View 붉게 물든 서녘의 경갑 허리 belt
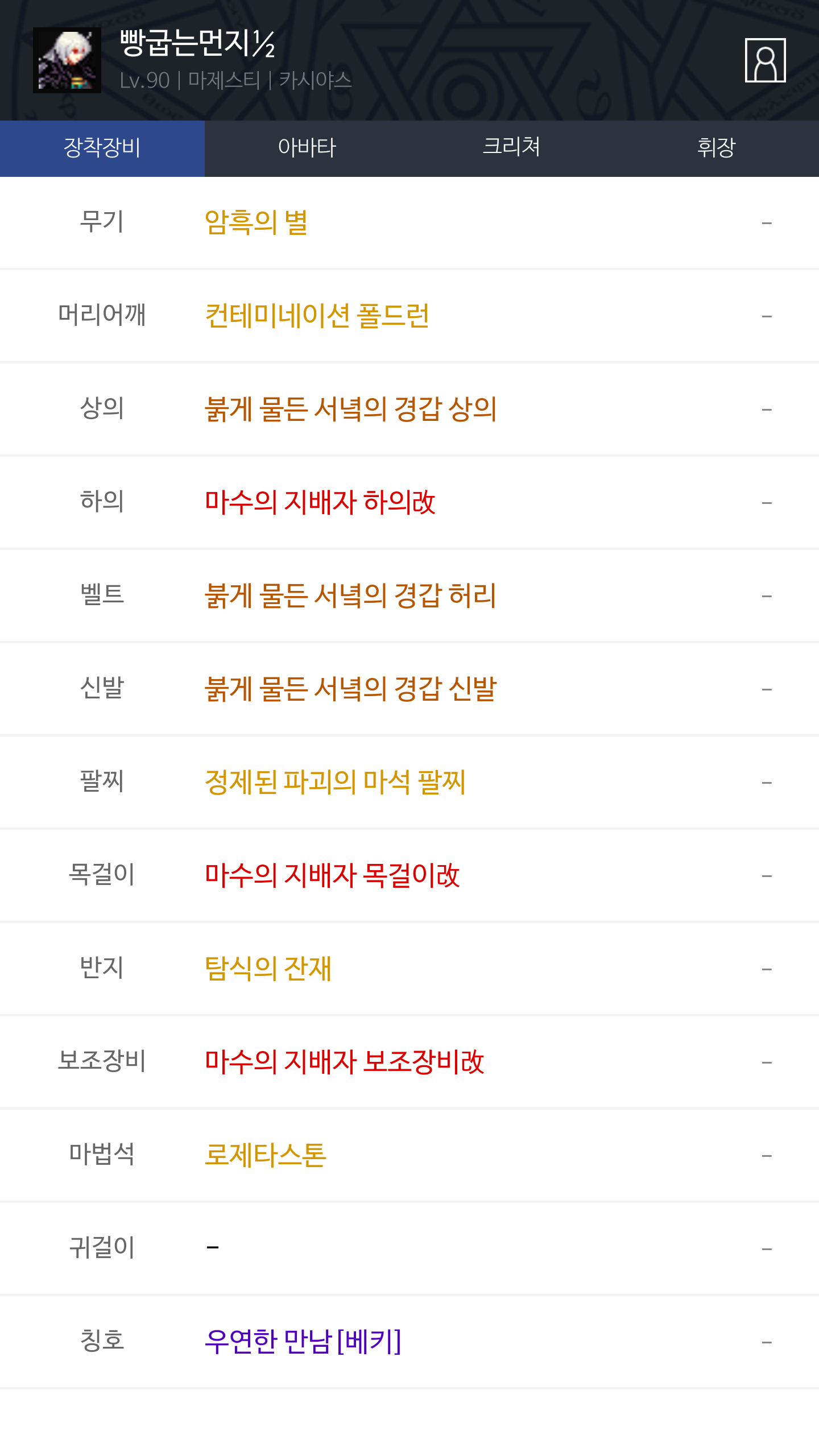This screenshot has width=819, height=1456. (351, 595)
